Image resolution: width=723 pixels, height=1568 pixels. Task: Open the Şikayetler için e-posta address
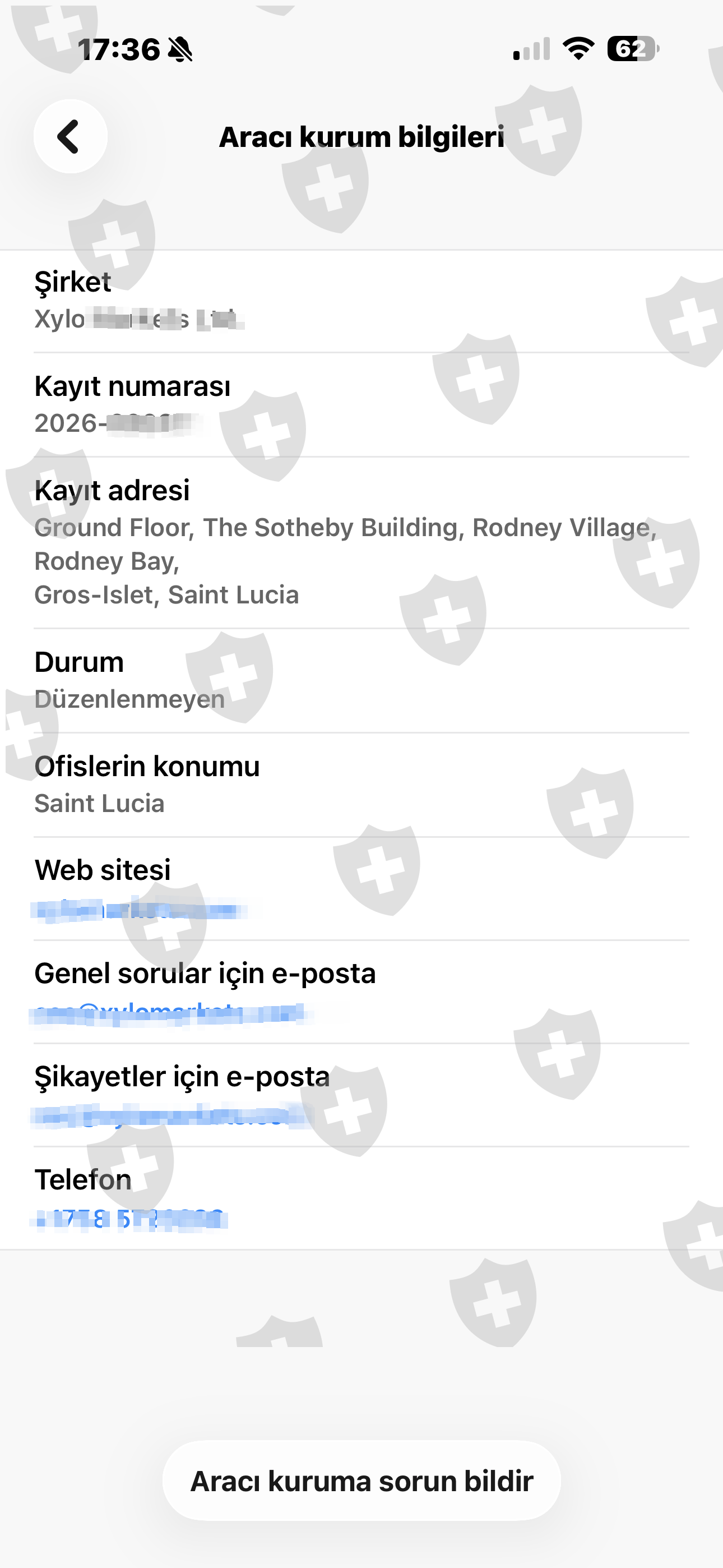tap(172, 1117)
